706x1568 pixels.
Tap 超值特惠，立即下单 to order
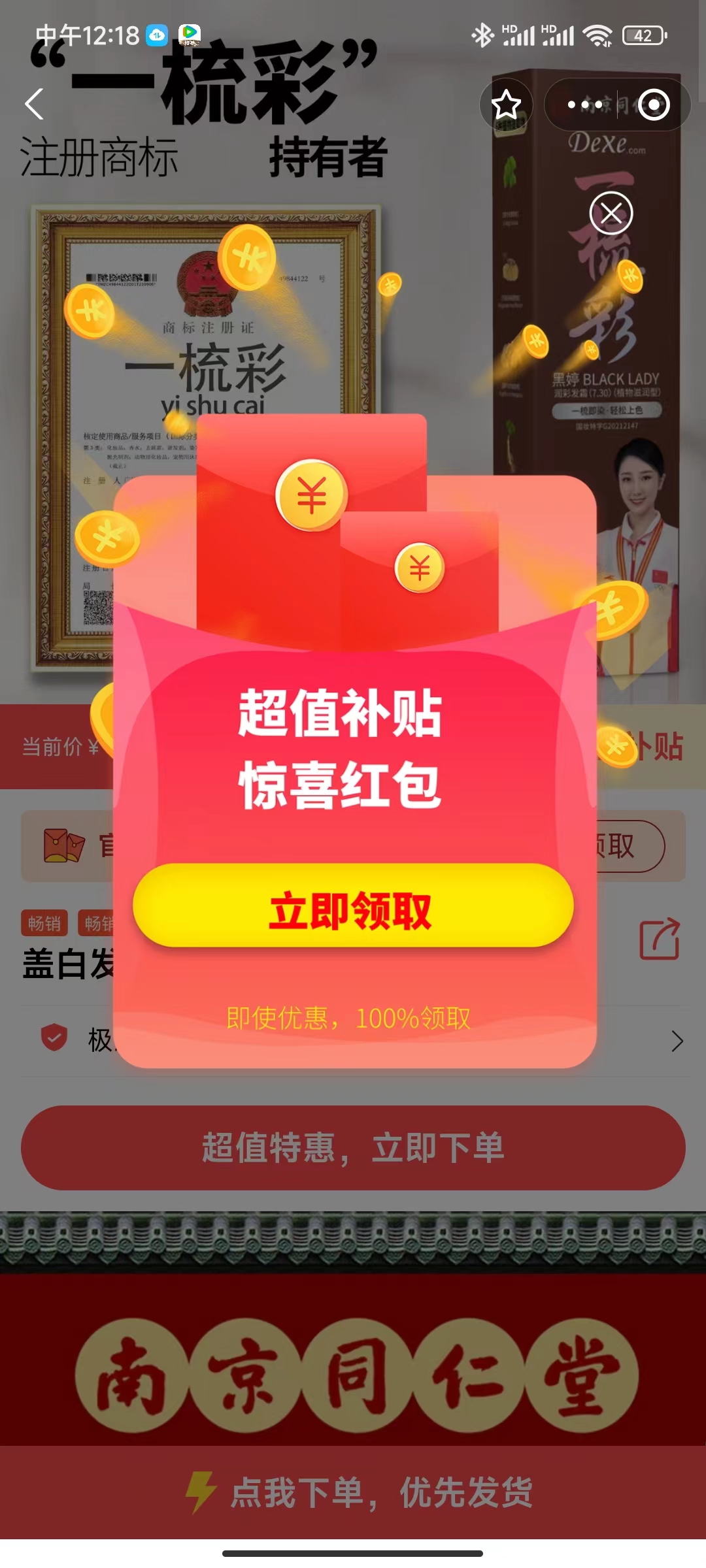click(353, 1148)
